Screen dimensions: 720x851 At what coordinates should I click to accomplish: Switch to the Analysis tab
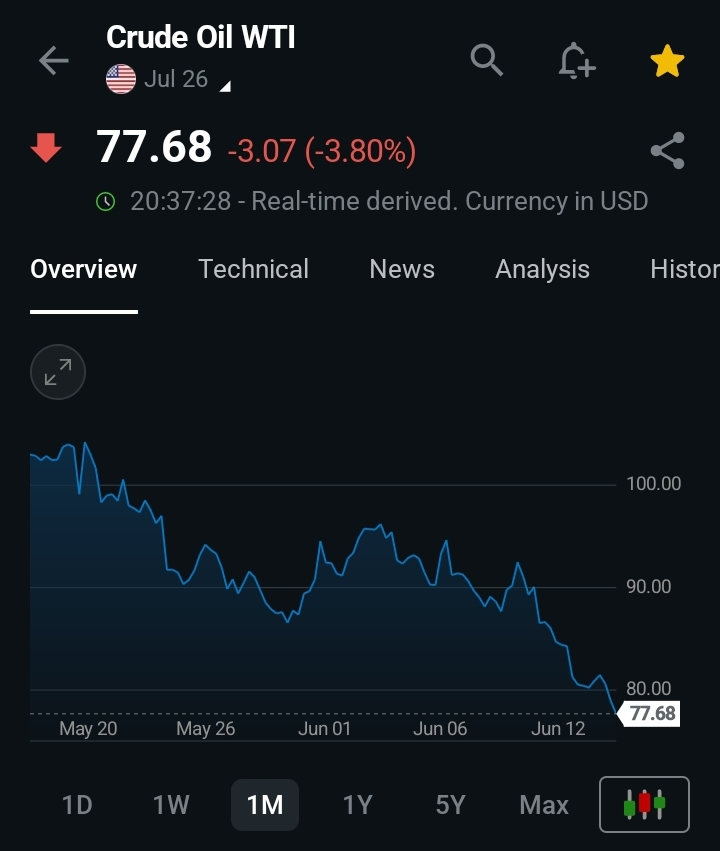click(x=542, y=269)
